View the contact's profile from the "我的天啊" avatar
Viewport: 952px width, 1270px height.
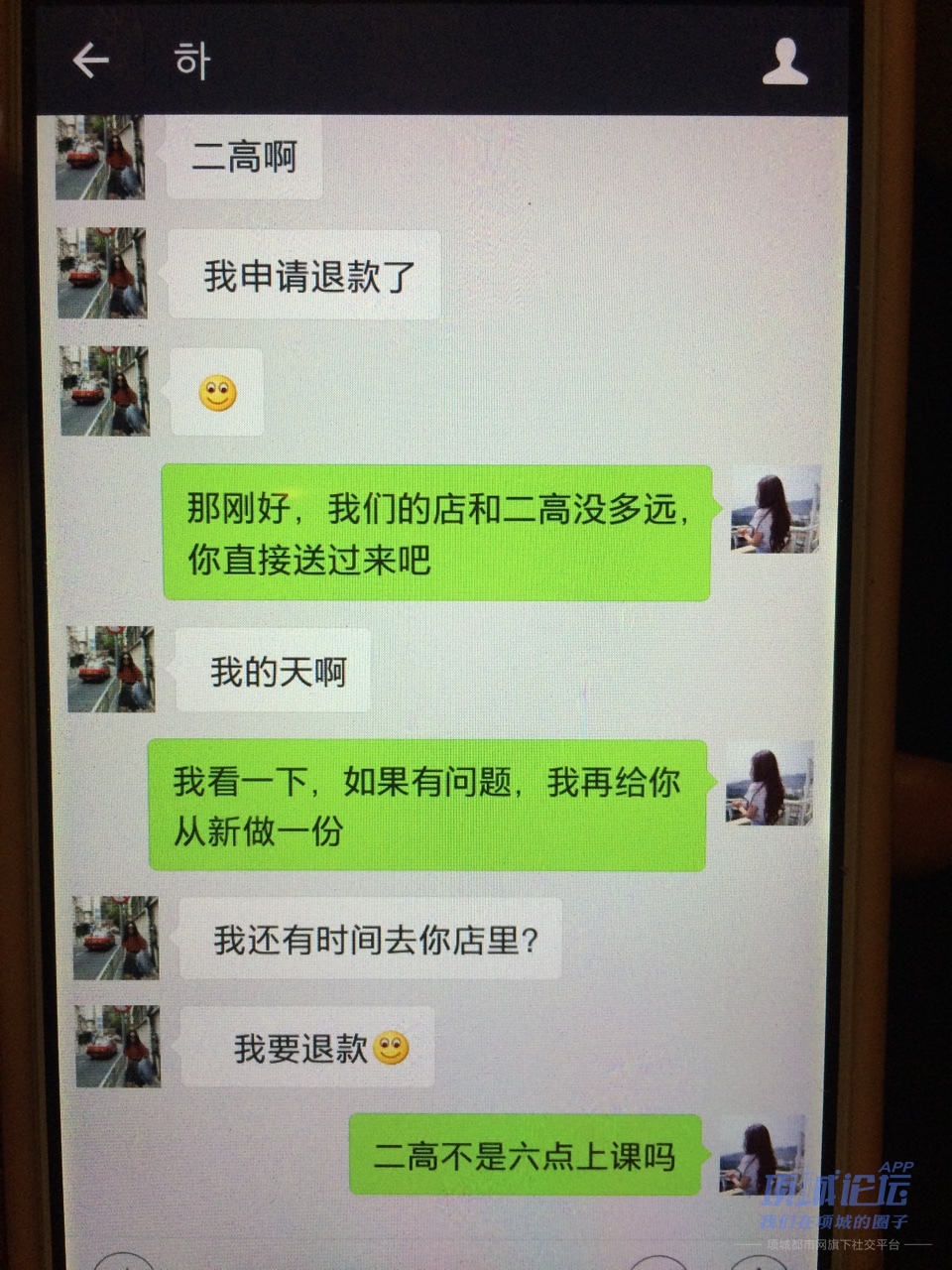click(111, 669)
